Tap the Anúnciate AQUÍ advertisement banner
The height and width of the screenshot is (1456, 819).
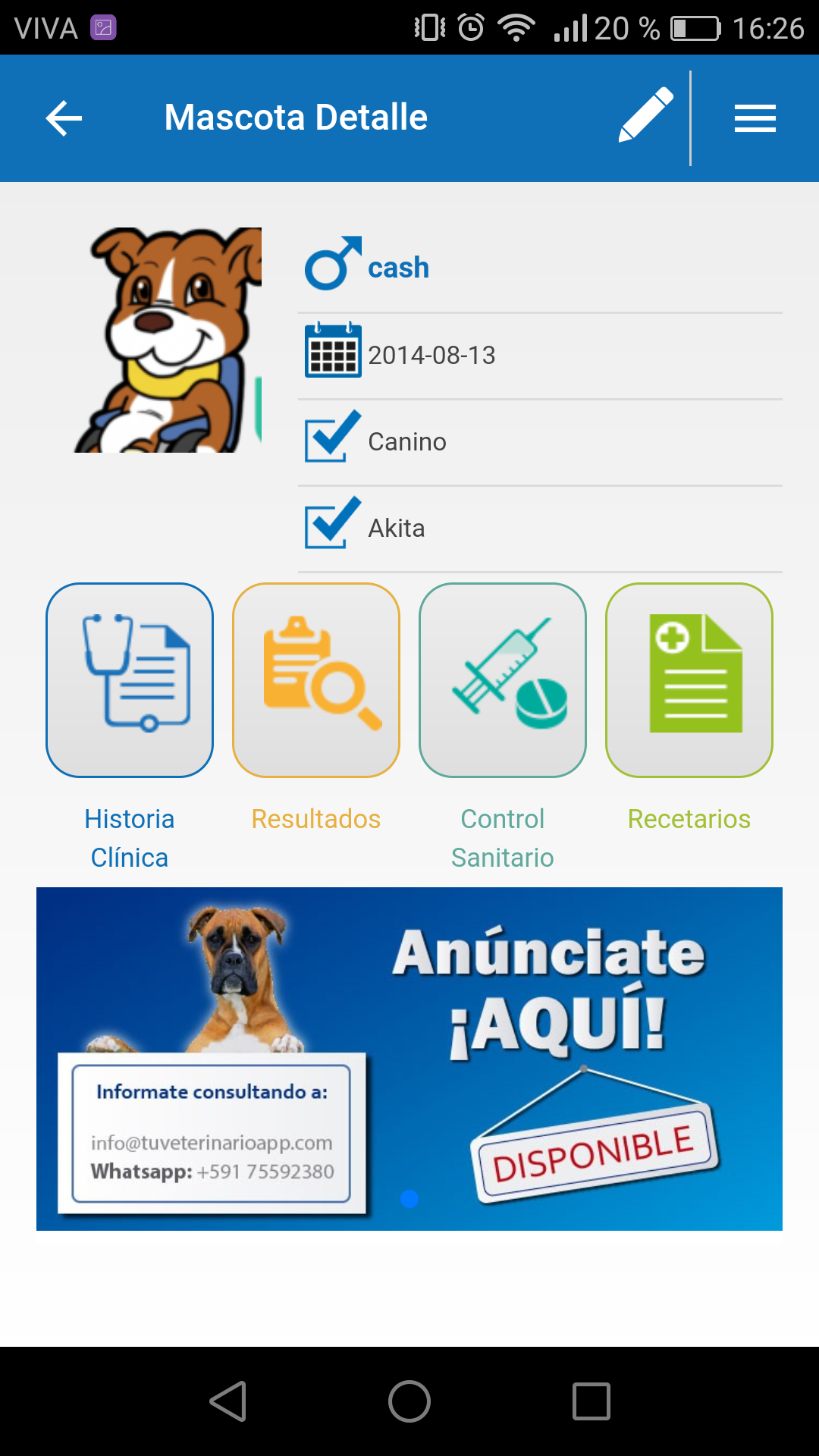tap(409, 1059)
